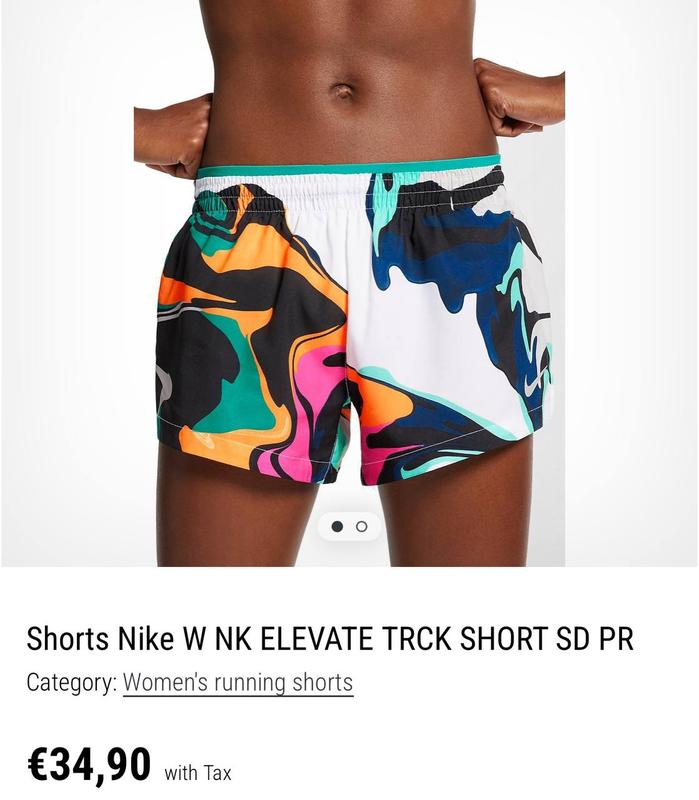This screenshot has width=699, height=800.
Task: Open the Nike shorts product image
Action: click(349, 300)
